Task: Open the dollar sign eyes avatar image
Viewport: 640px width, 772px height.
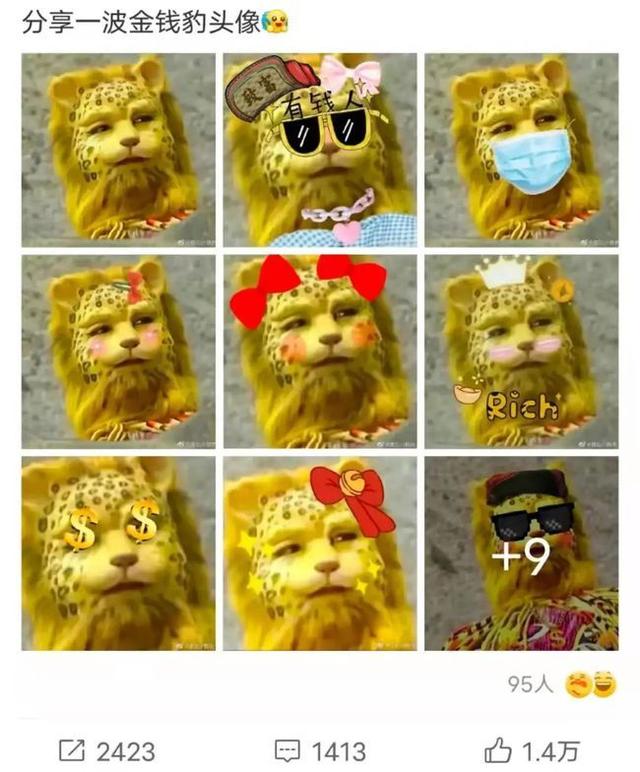Action: coord(119,553)
